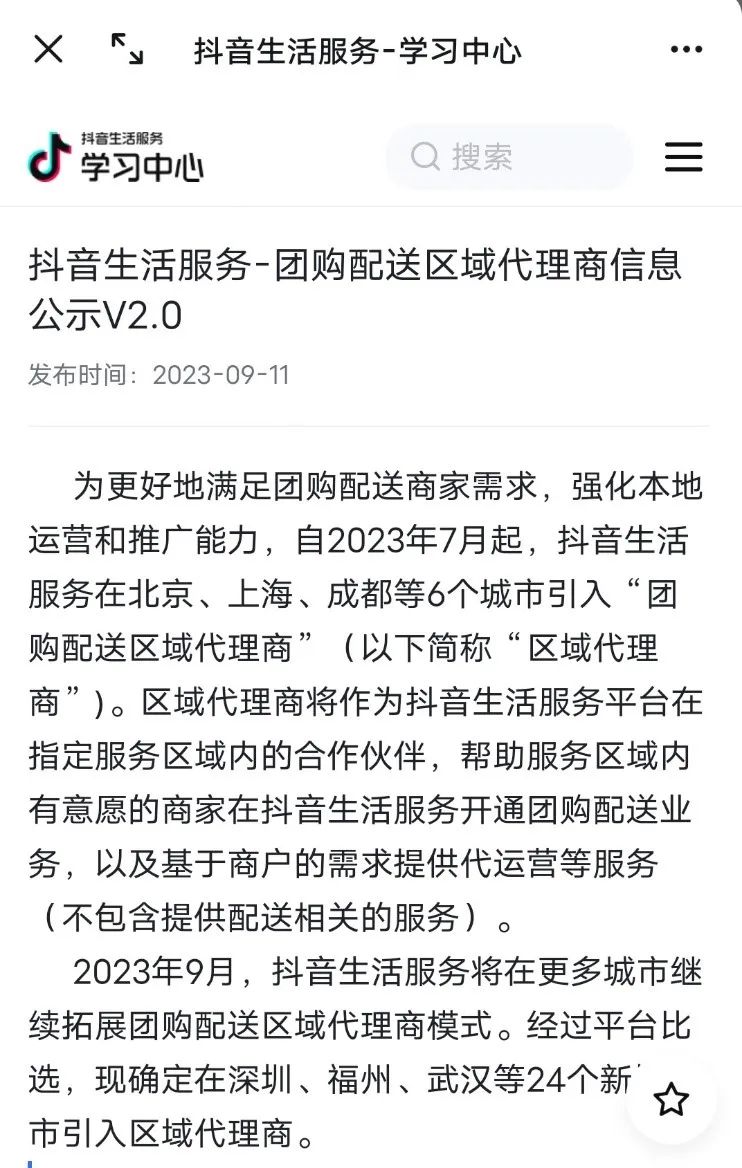Open the hamburger navigation menu
The width and height of the screenshot is (742, 1168).
(684, 157)
